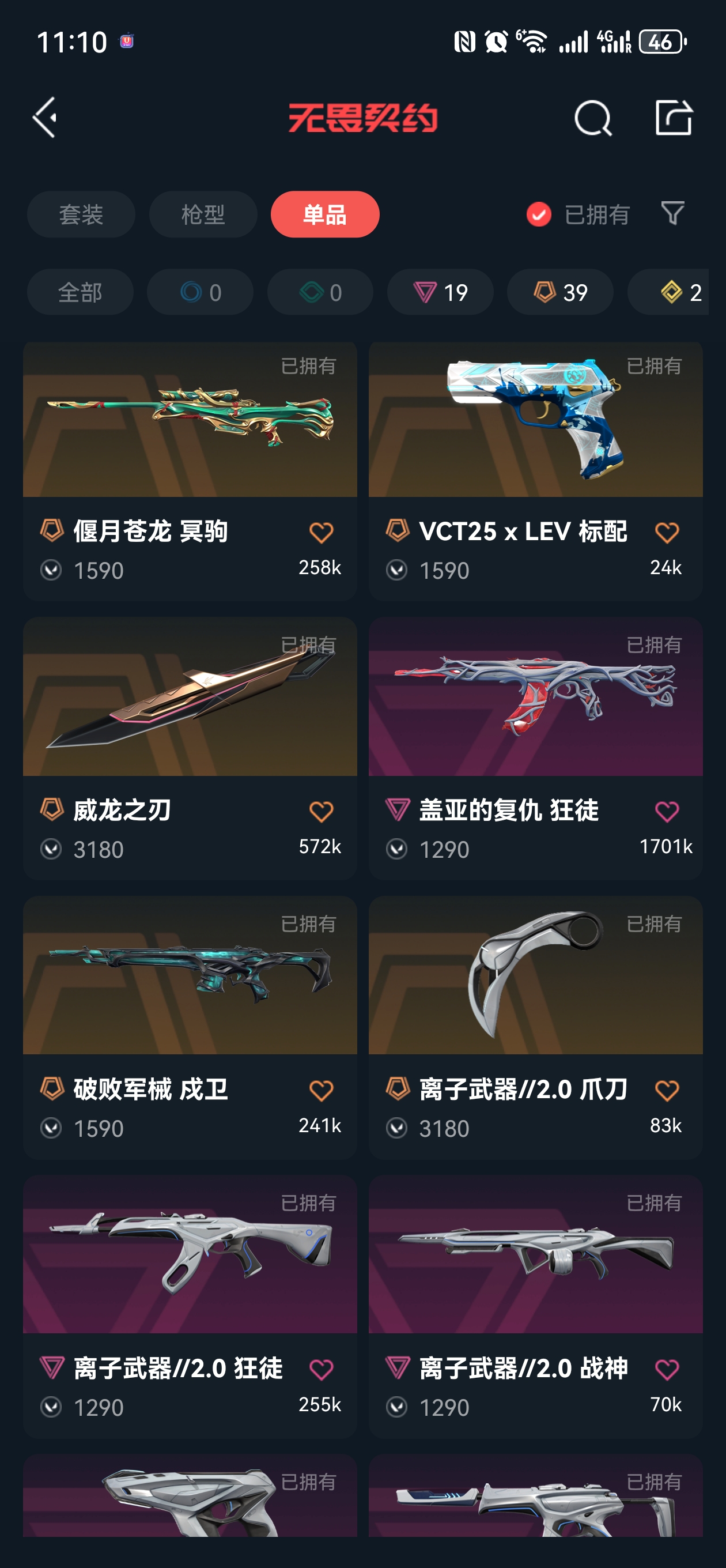Open the filter funnel icon

point(672,213)
